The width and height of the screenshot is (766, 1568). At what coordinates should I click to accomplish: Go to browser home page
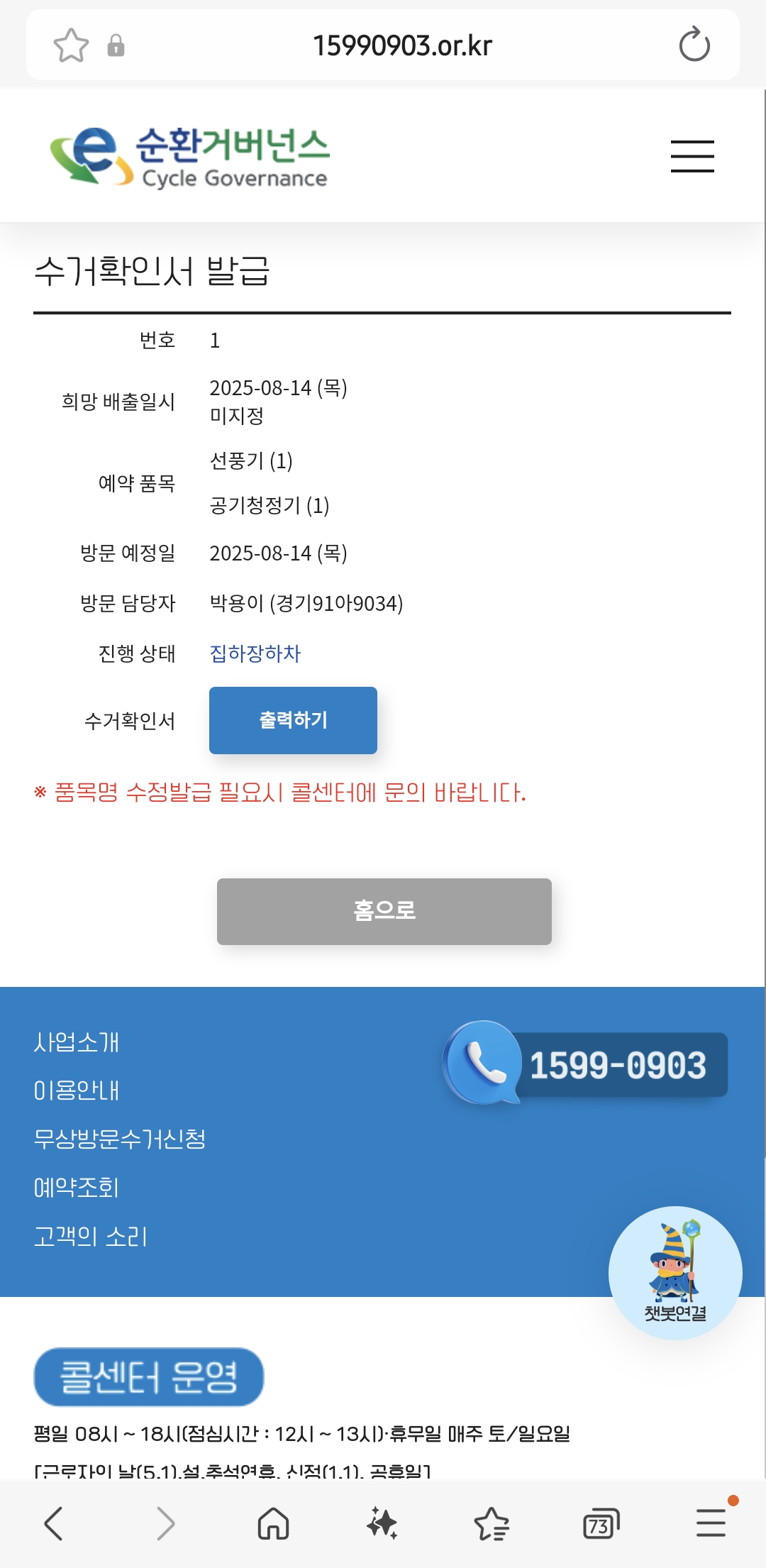[273, 1523]
